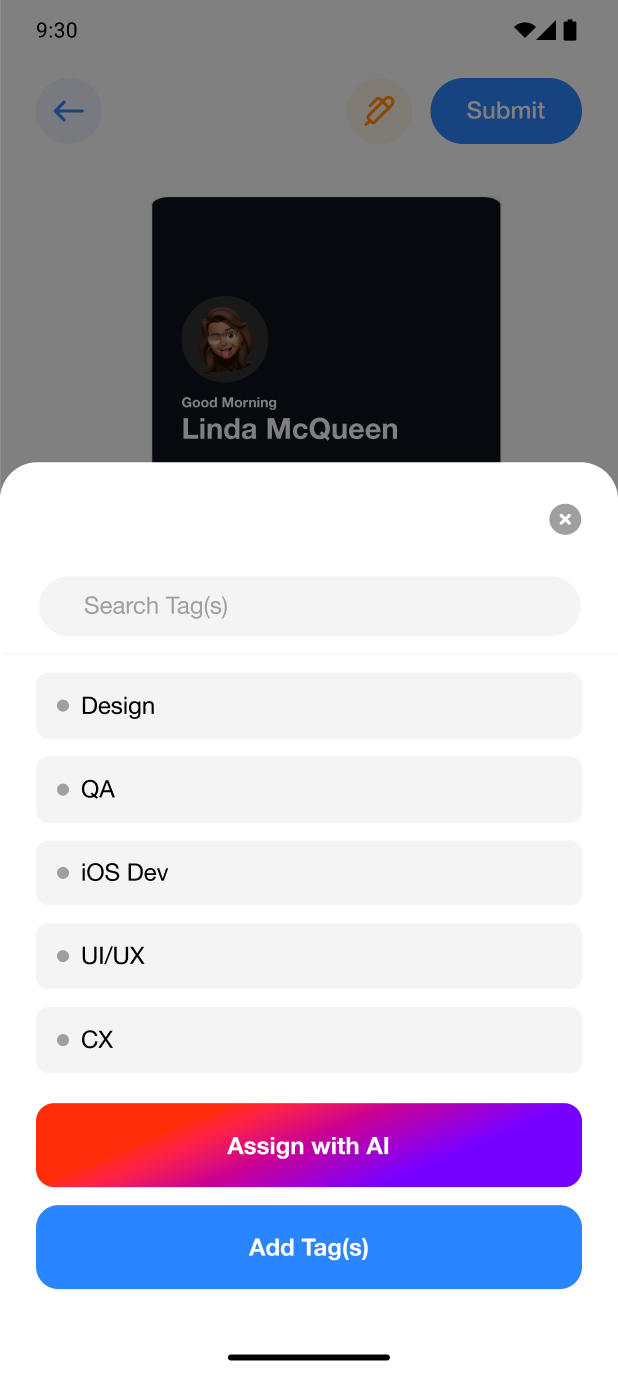Viewport: 618px width, 1376px height.
Task: Close the tag selection sheet
Action: pos(565,519)
